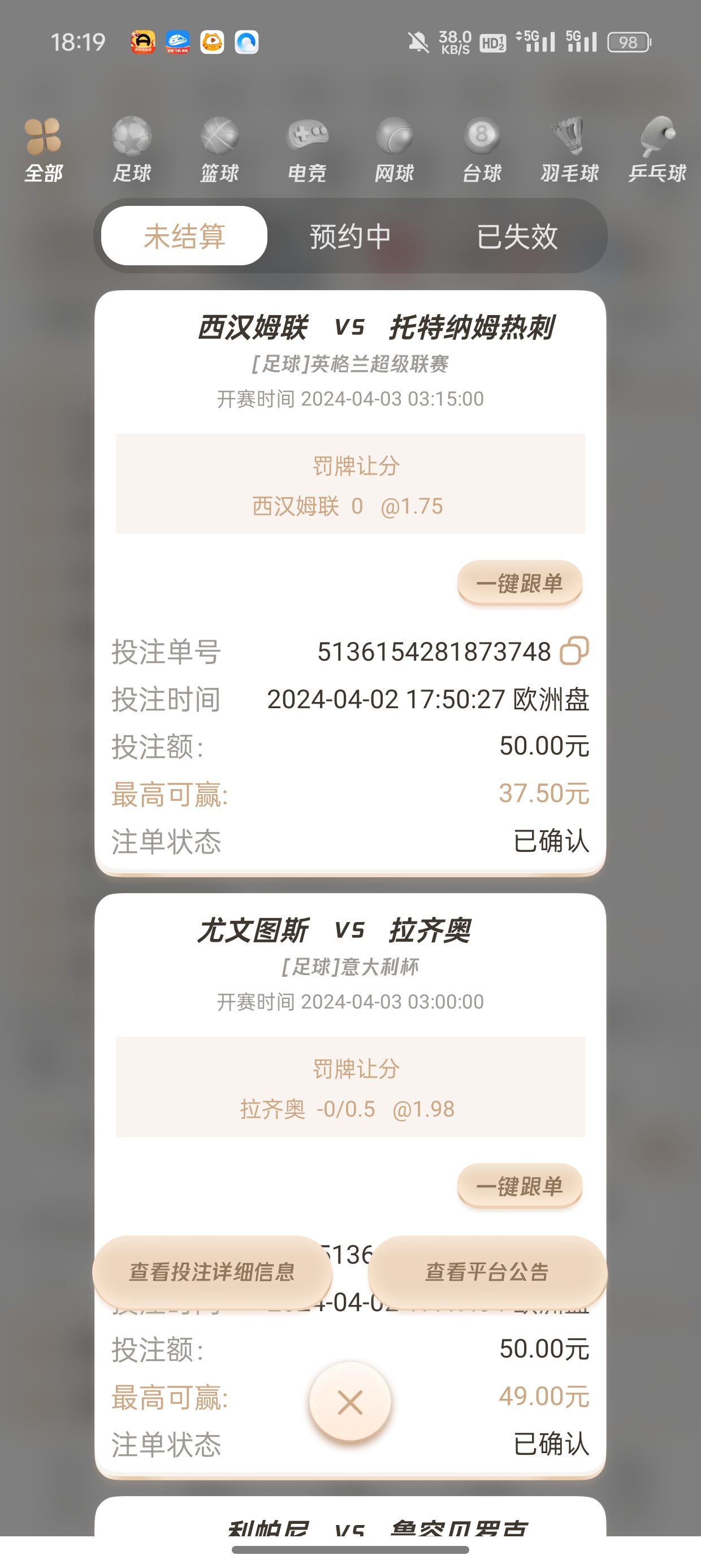
Task: Switch to the 预约中 tab
Action: [350, 236]
